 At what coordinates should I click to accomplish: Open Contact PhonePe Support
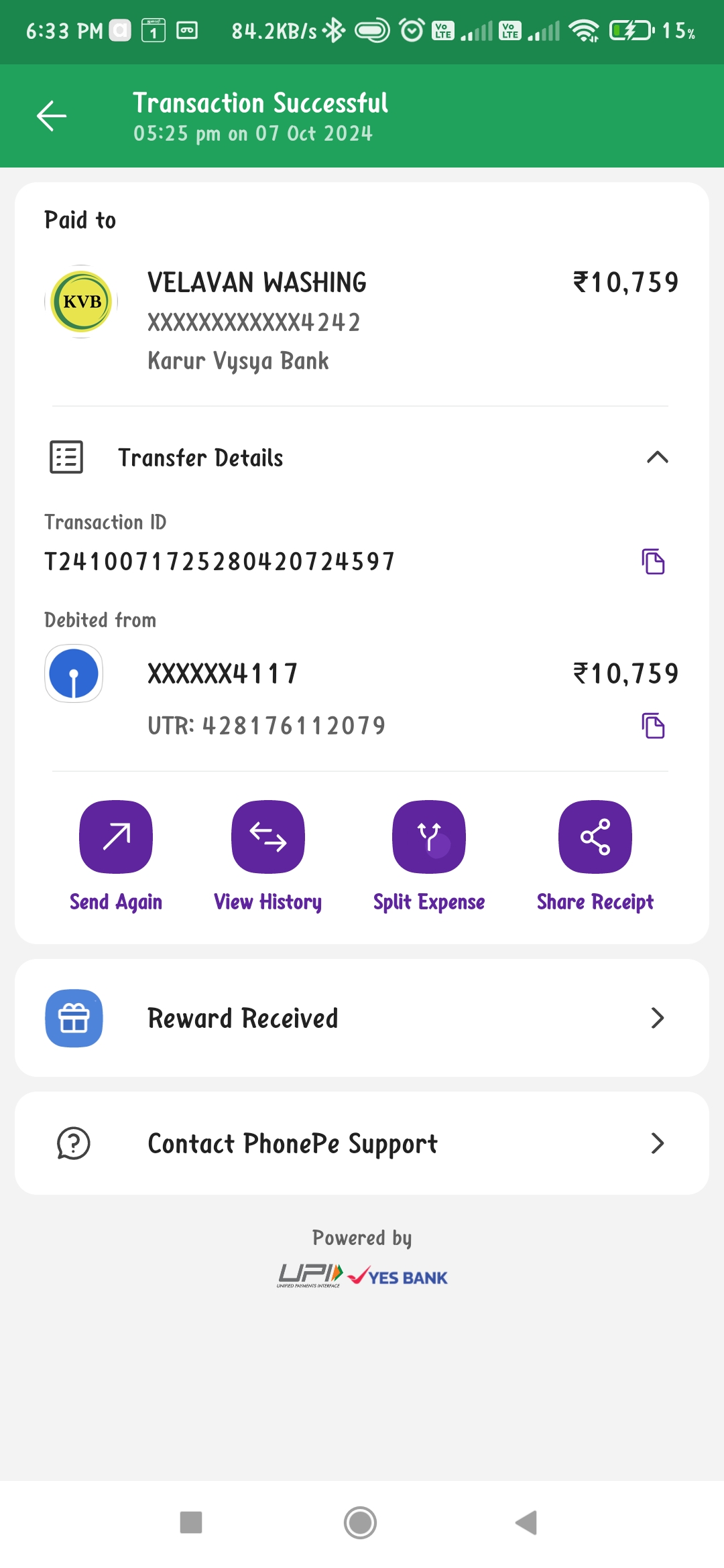tap(362, 1143)
